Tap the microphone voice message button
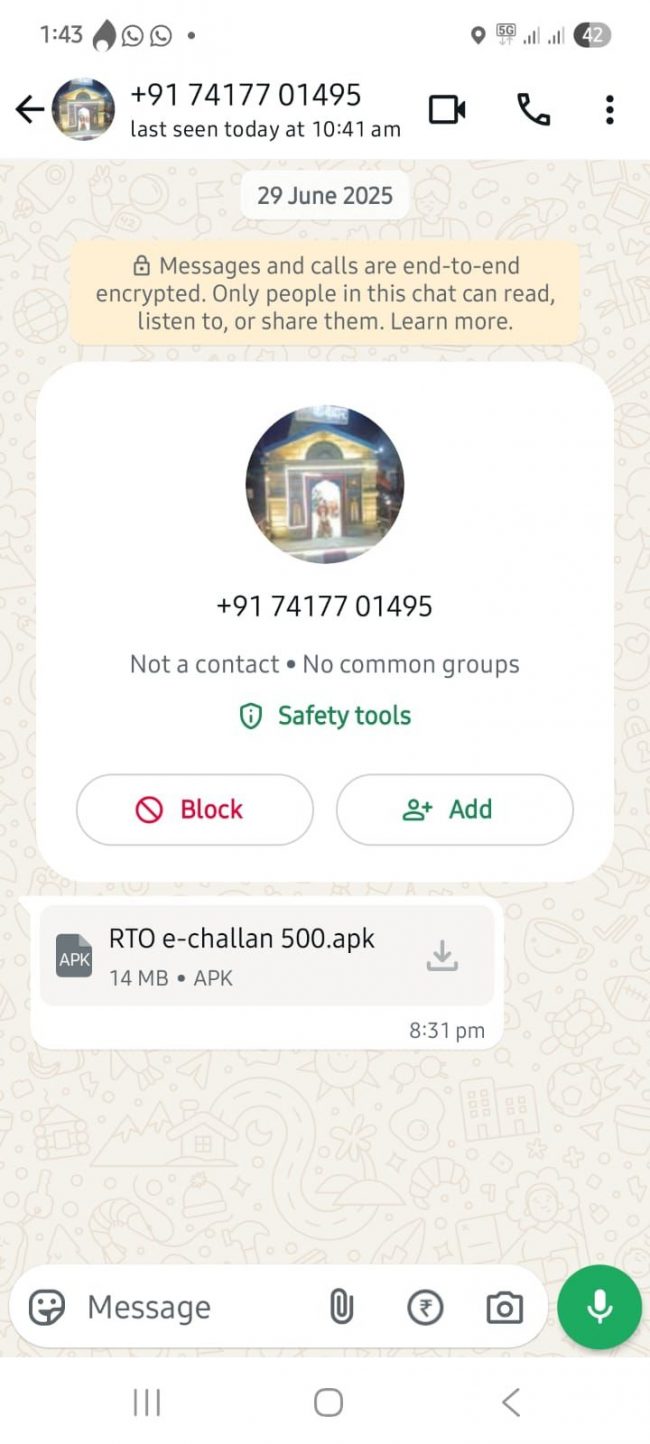 click(599, 1307)
